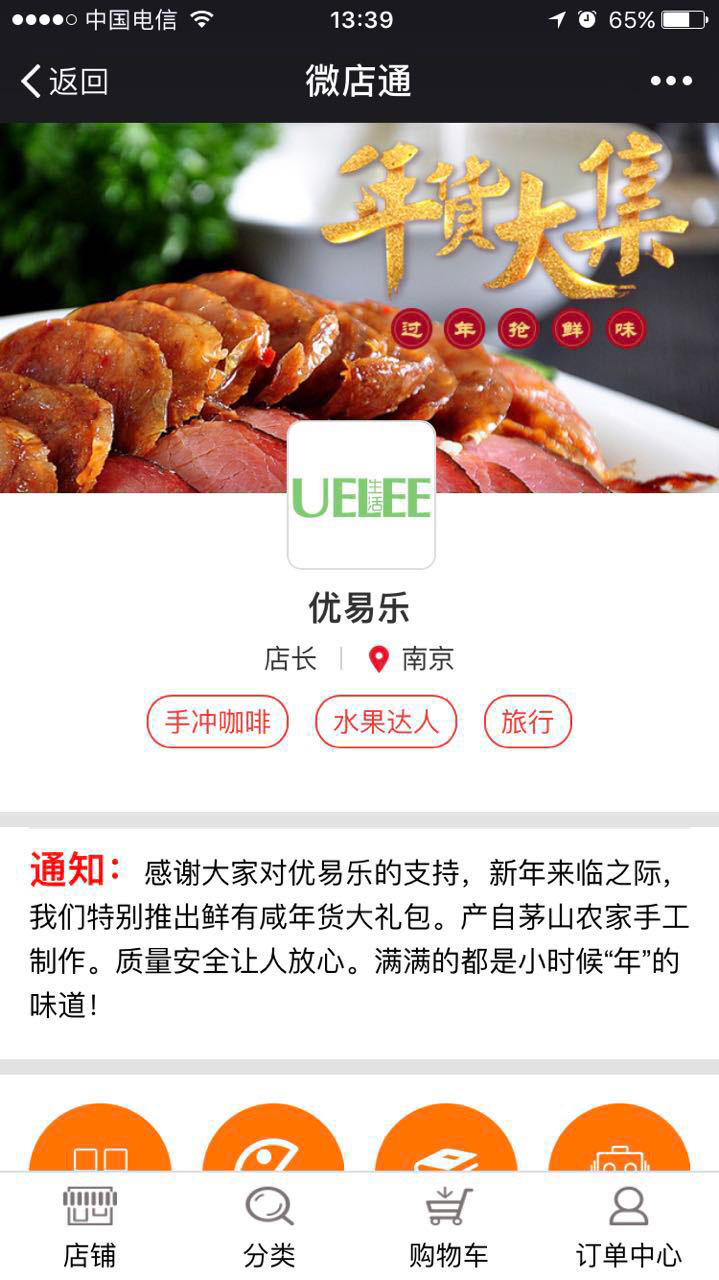Choose the 旅行 tag
The height and width of the screenshot is (1280, 719).
527,722
